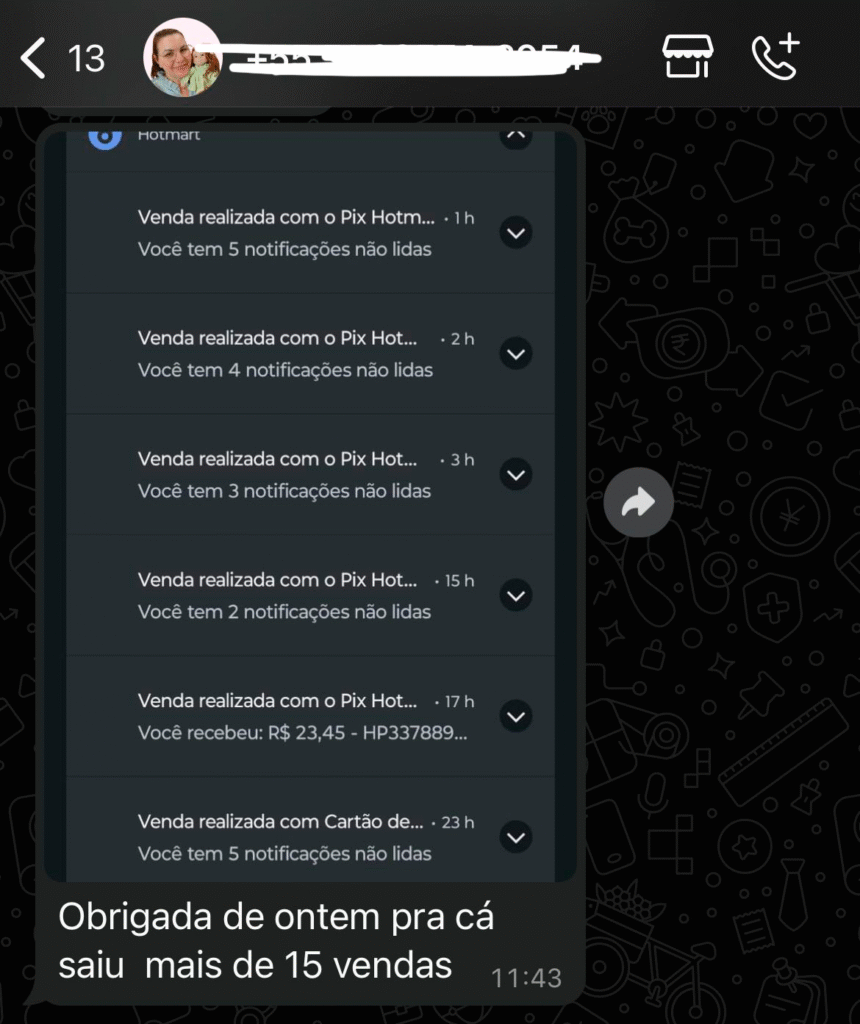Forward the shared screenshot message
The width and height of the screenshot is (860, 1024).
coord(638,503)
